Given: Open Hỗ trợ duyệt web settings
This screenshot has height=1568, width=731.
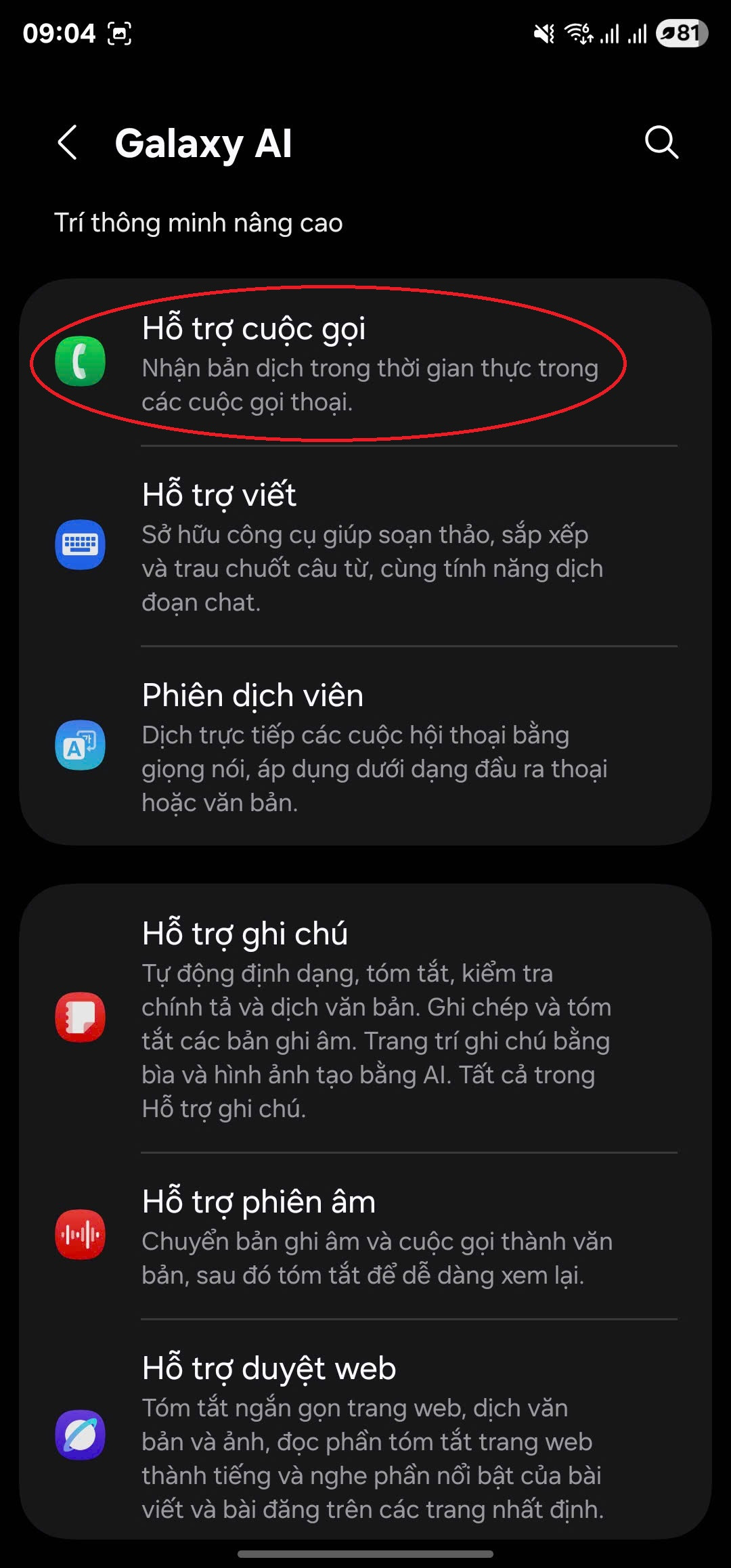Looking at the screenshot, I should [365, 1435].
